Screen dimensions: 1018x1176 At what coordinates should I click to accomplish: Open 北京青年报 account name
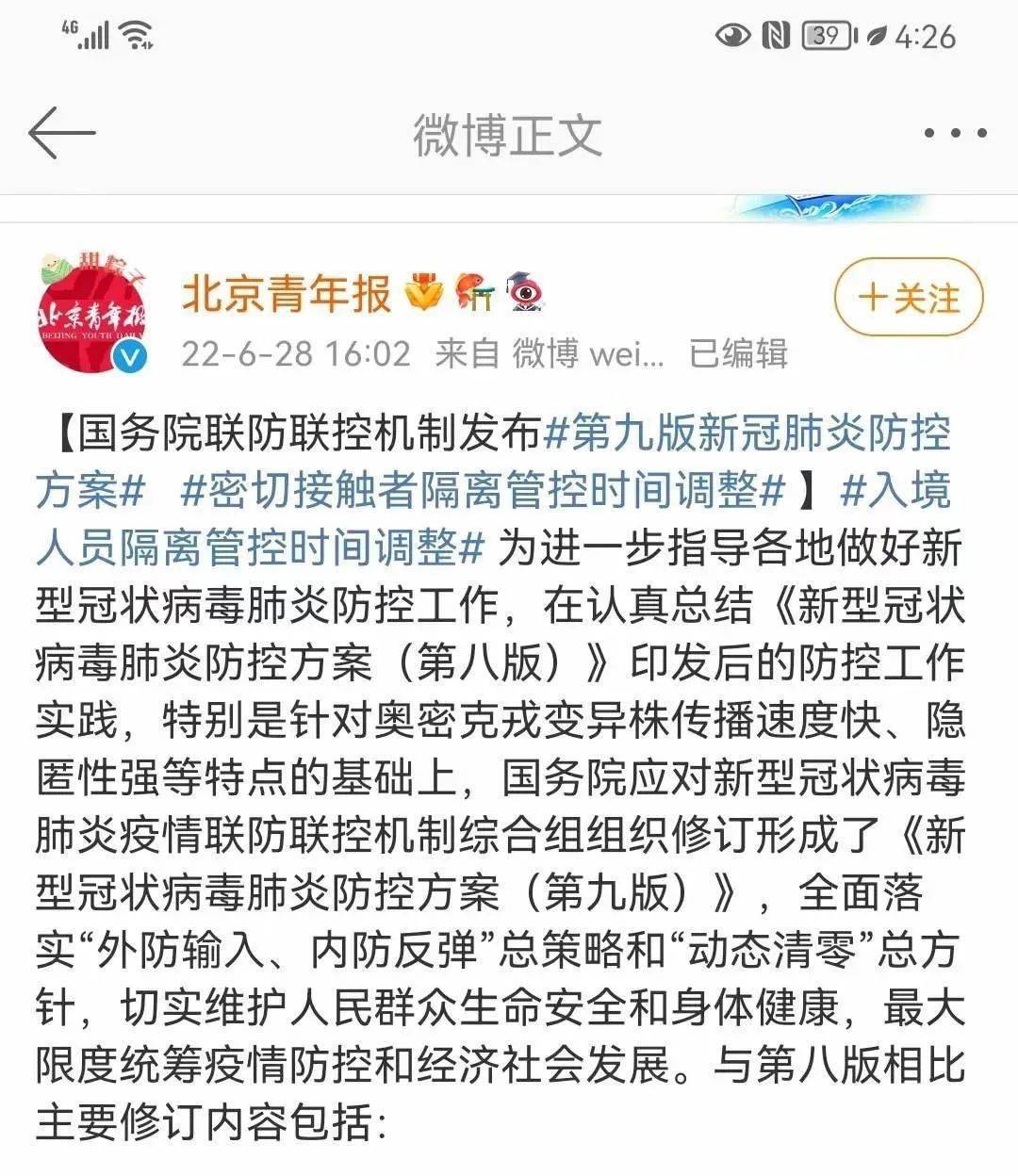tap(286, 294)
